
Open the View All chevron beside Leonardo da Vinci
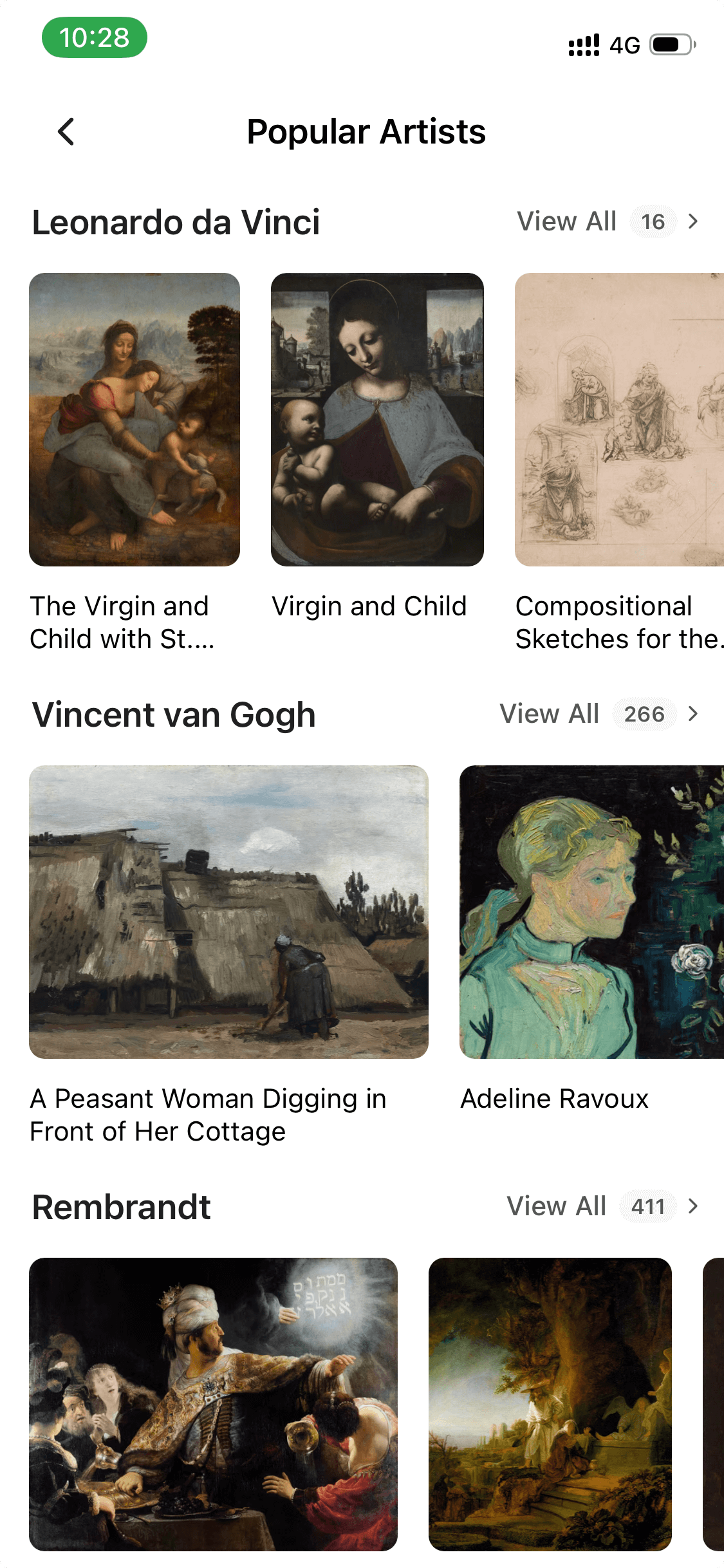694,221
